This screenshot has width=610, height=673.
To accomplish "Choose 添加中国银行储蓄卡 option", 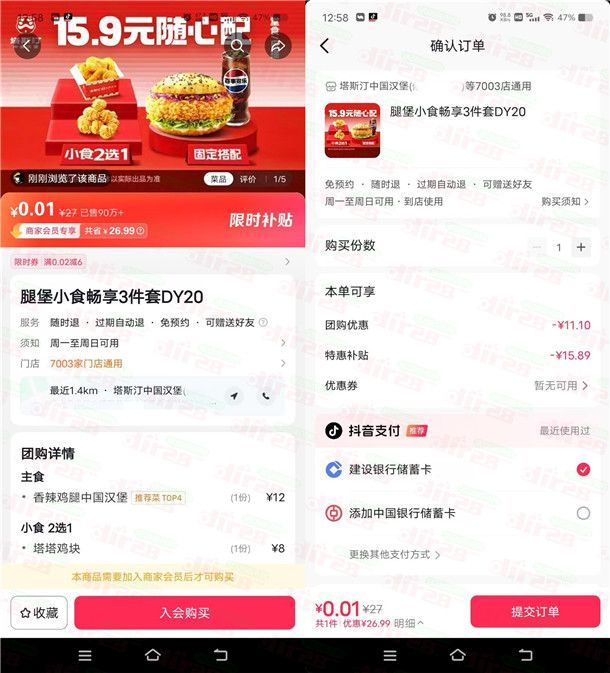I will tap(583, 513).
